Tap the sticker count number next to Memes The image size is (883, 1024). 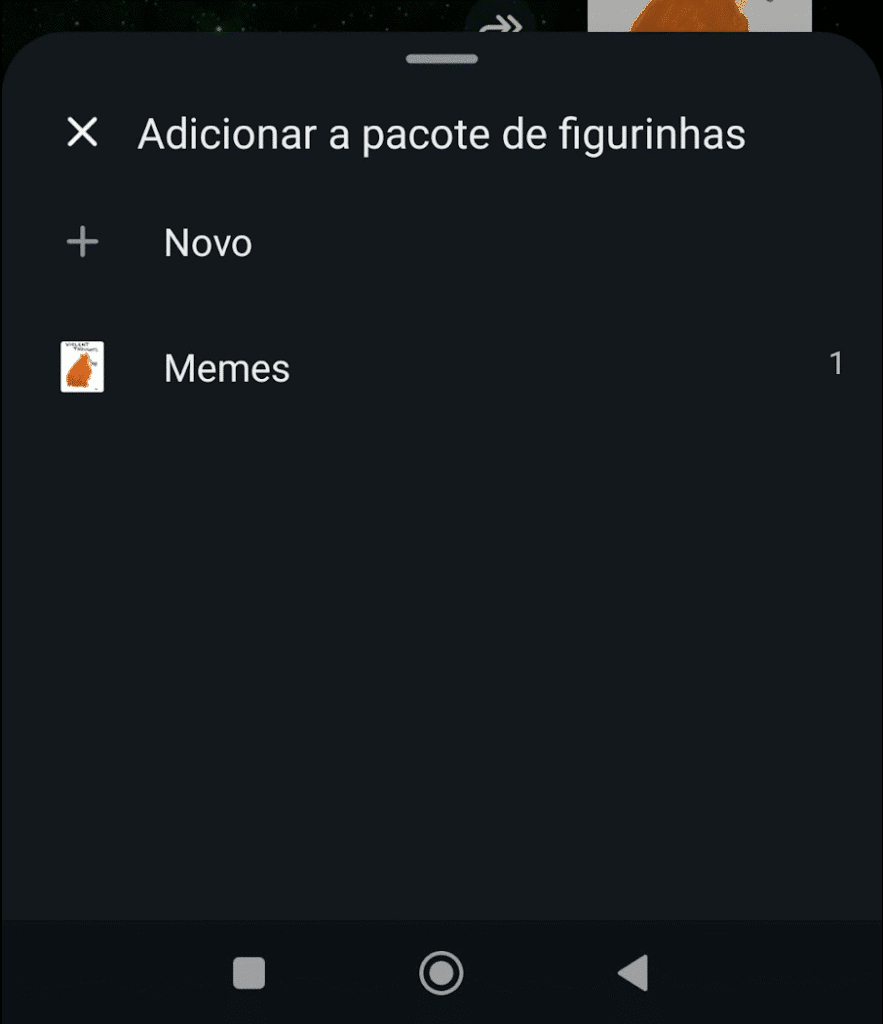(835, 364)
